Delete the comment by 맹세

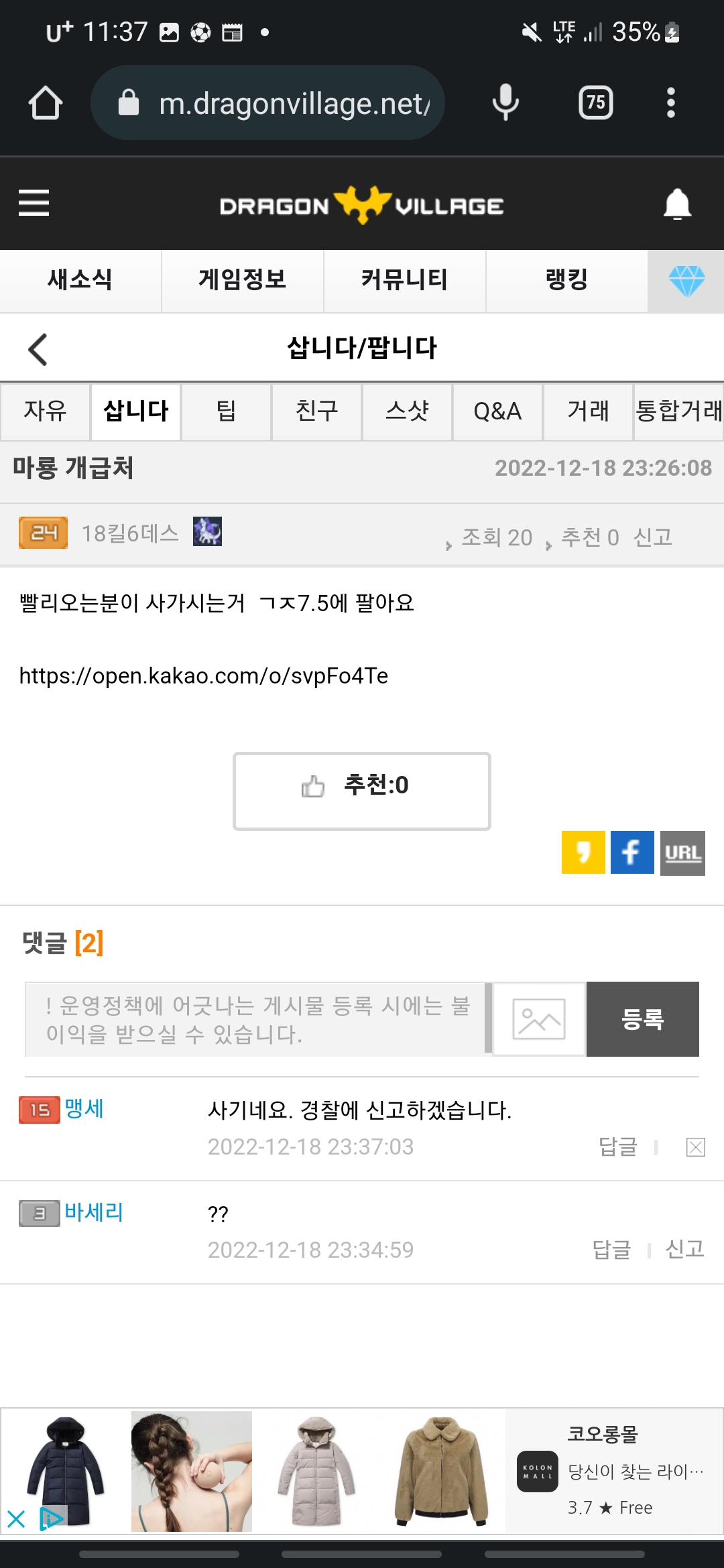point(696,1147)
